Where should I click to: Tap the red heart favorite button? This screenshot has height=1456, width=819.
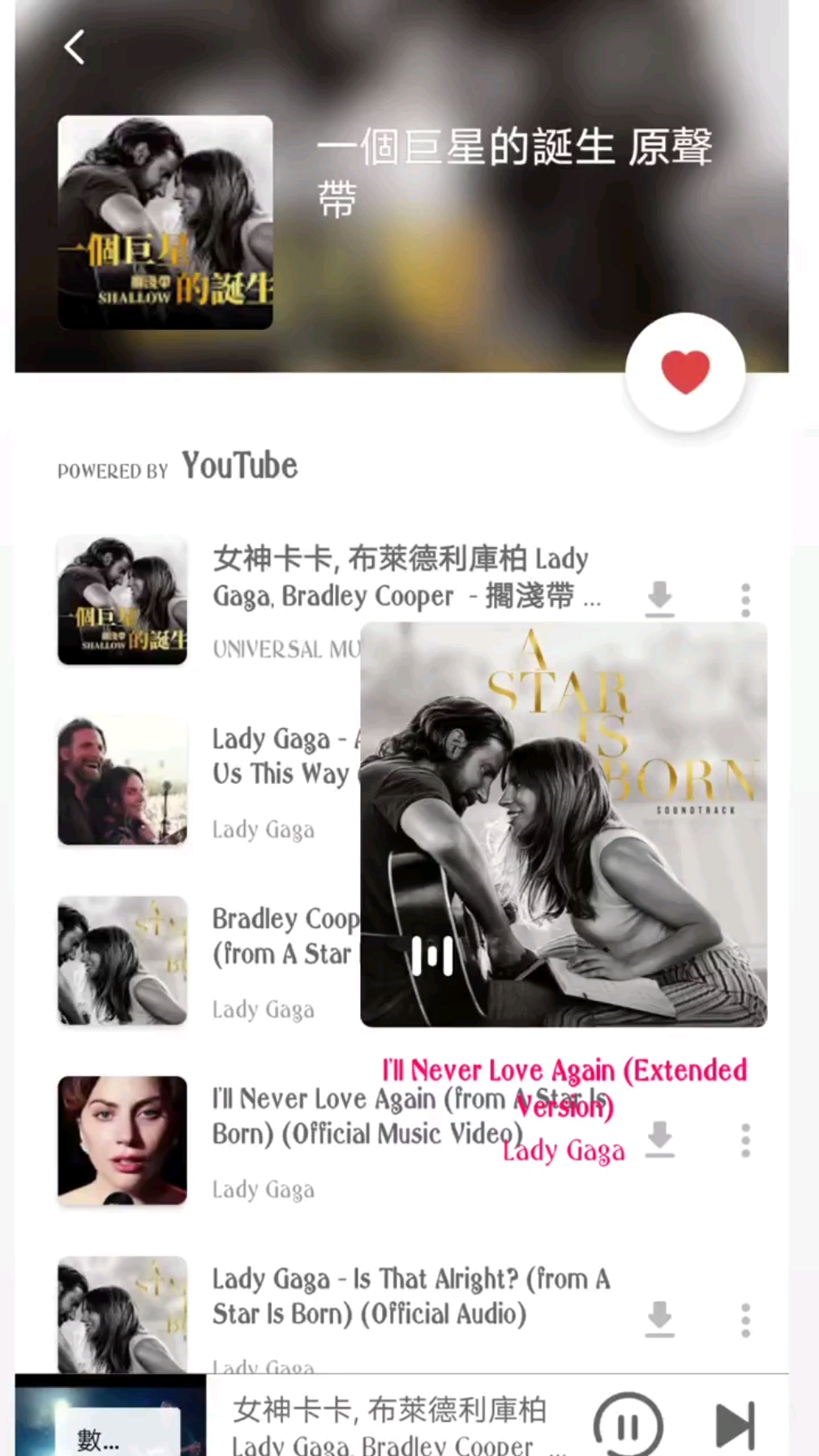685,372
